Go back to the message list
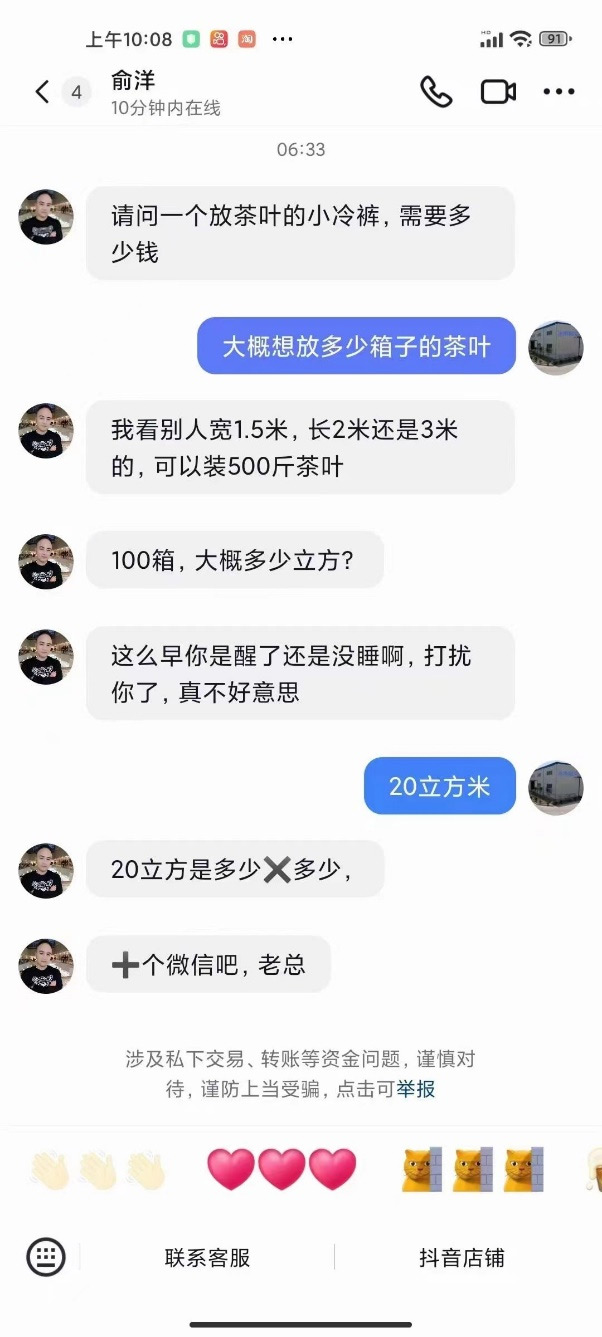Screen dimensions: 602x1337 click(42, 93)
